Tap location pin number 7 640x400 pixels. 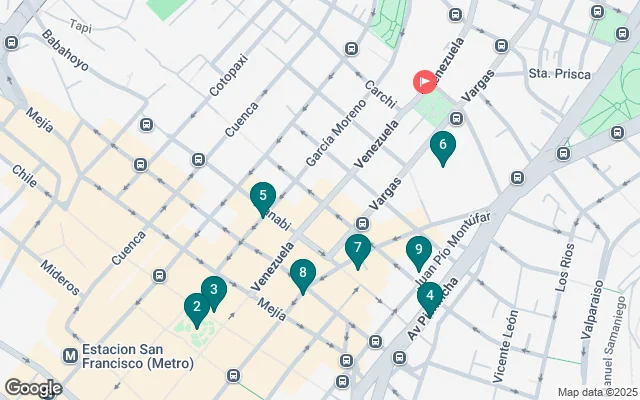point(357,249)
